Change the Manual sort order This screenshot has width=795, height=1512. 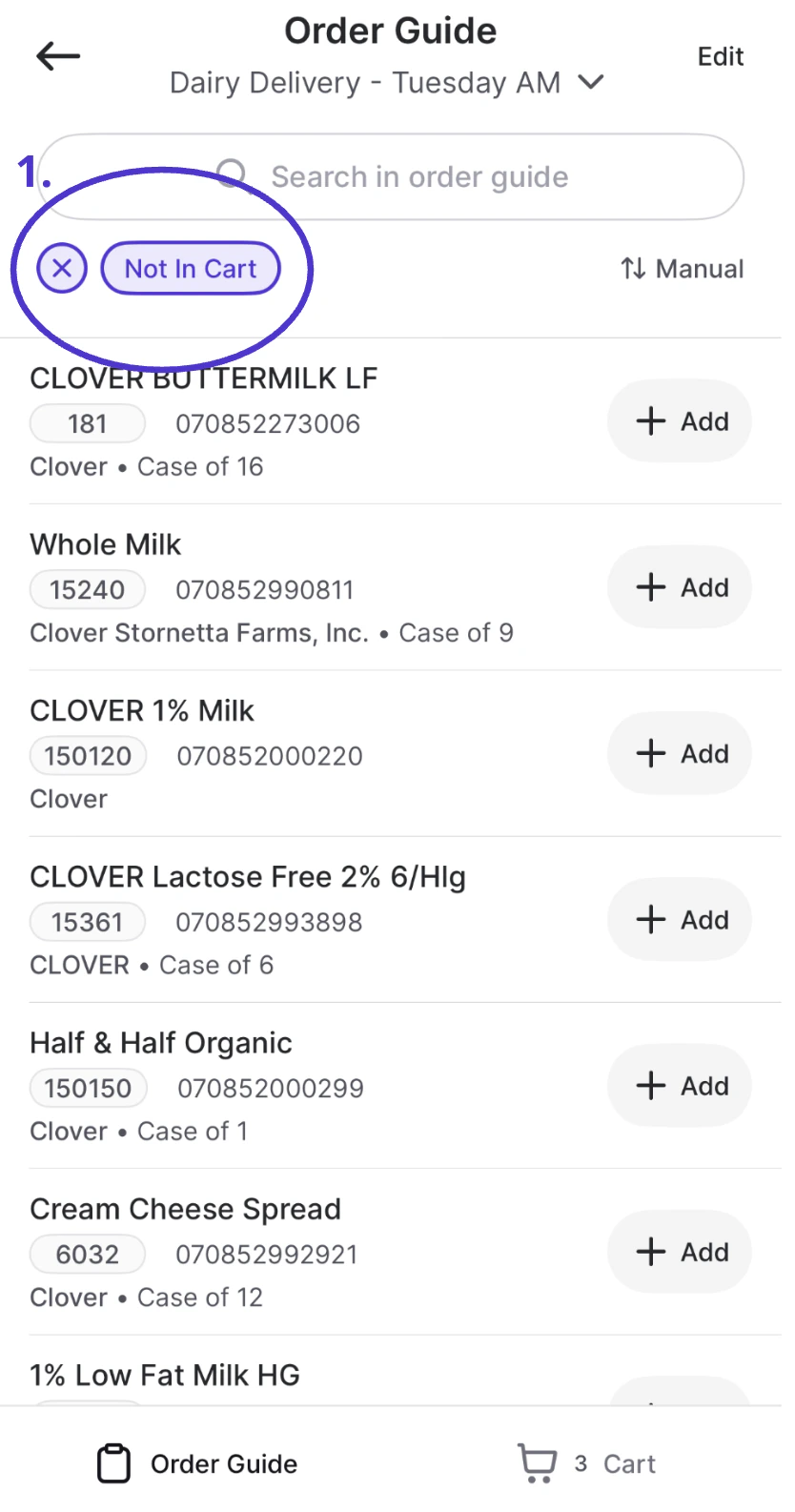tap(682, 269)
